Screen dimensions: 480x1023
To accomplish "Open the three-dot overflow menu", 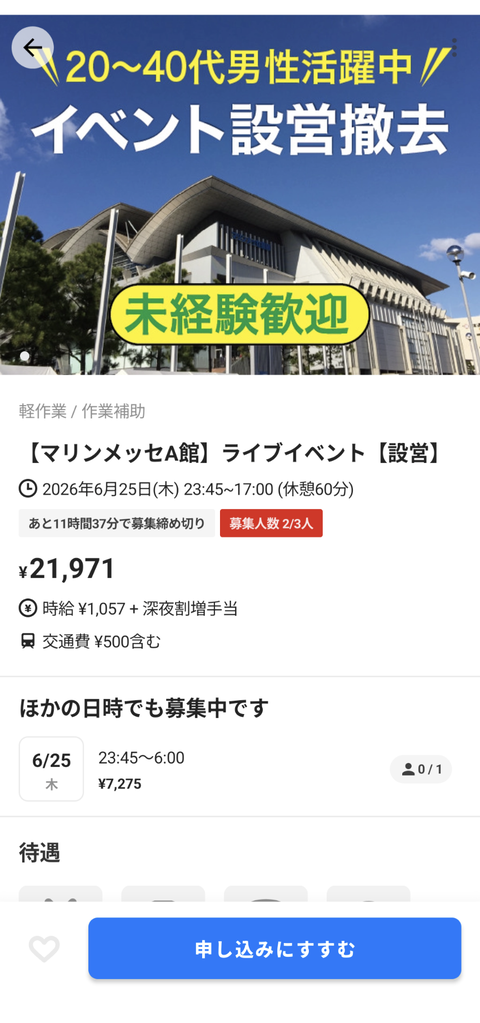I will coord(455,48).
